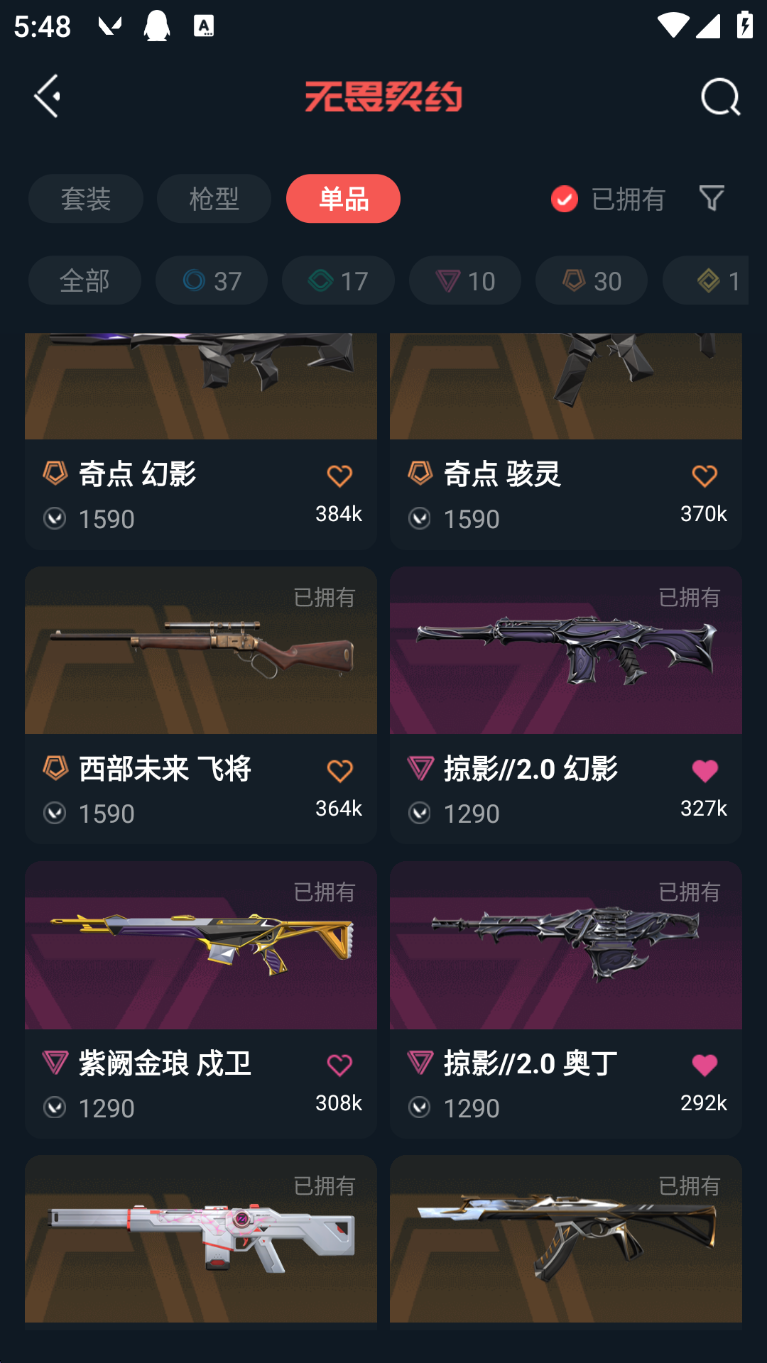This screenshot has width=767, height=1363.
Task: Select the 单品 tab
Action: pos(343,198)
